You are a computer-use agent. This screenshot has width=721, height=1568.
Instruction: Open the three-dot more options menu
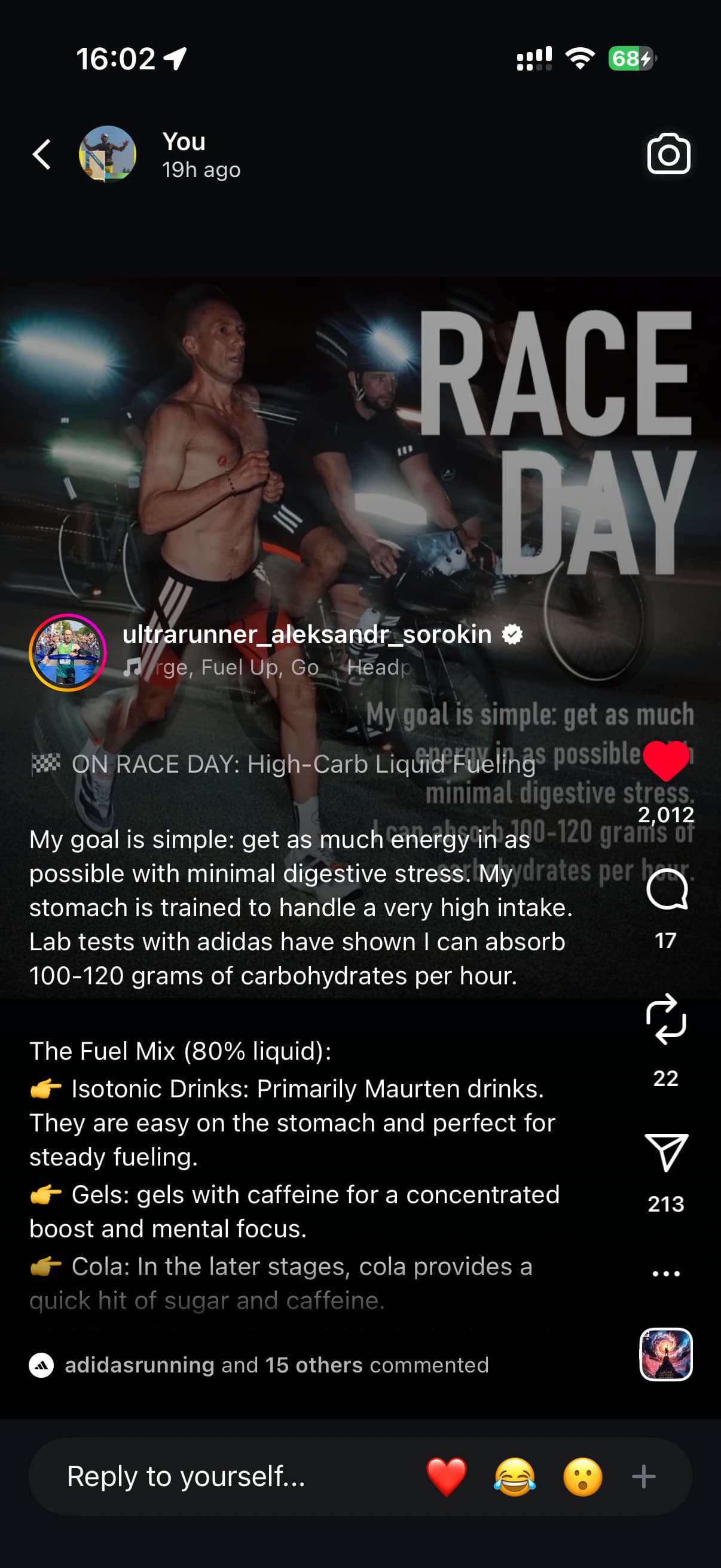665,1273
